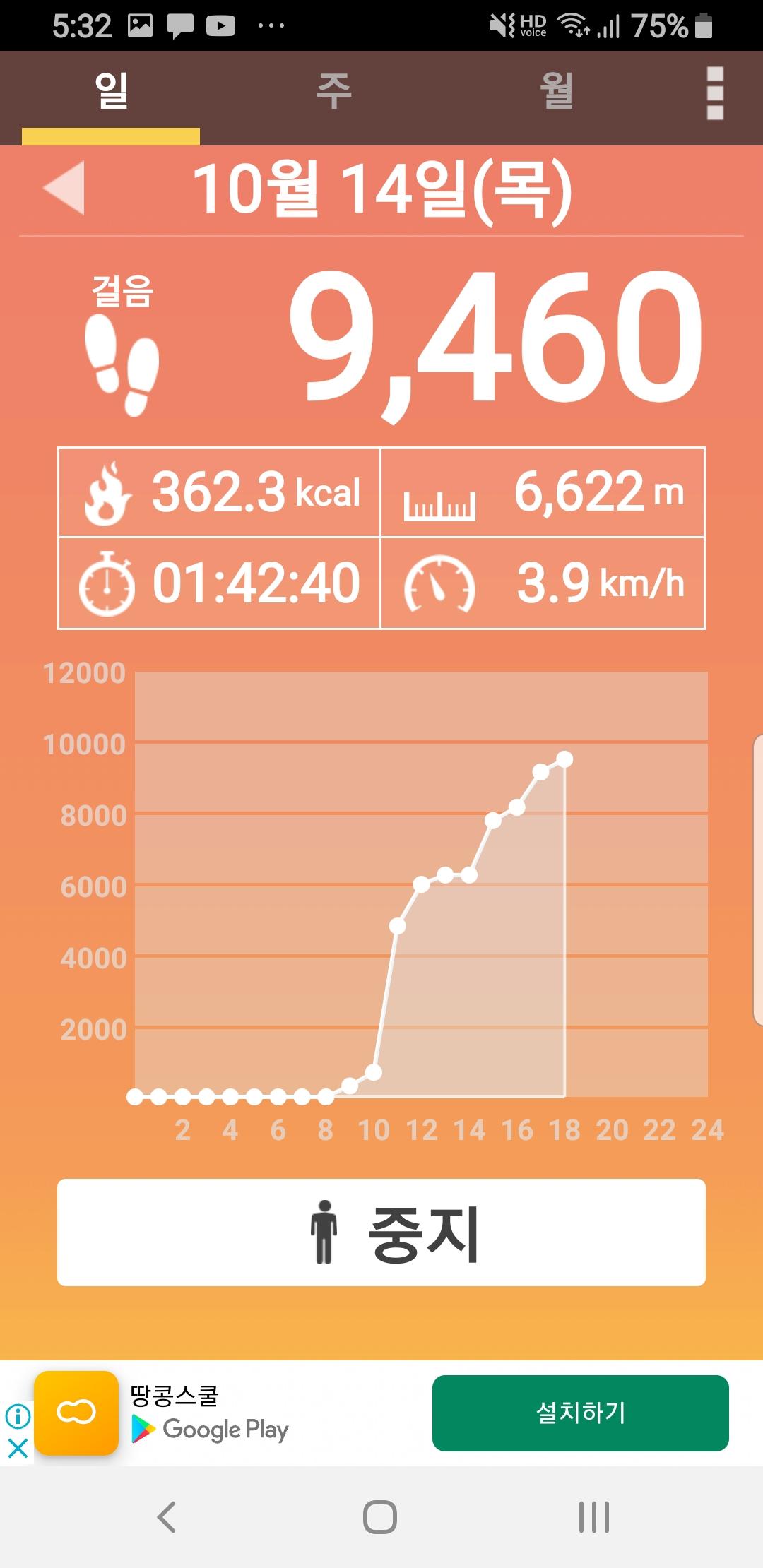Switch to the 월 (month) tab
763x1568 pixels.
[x=557, y=93]
